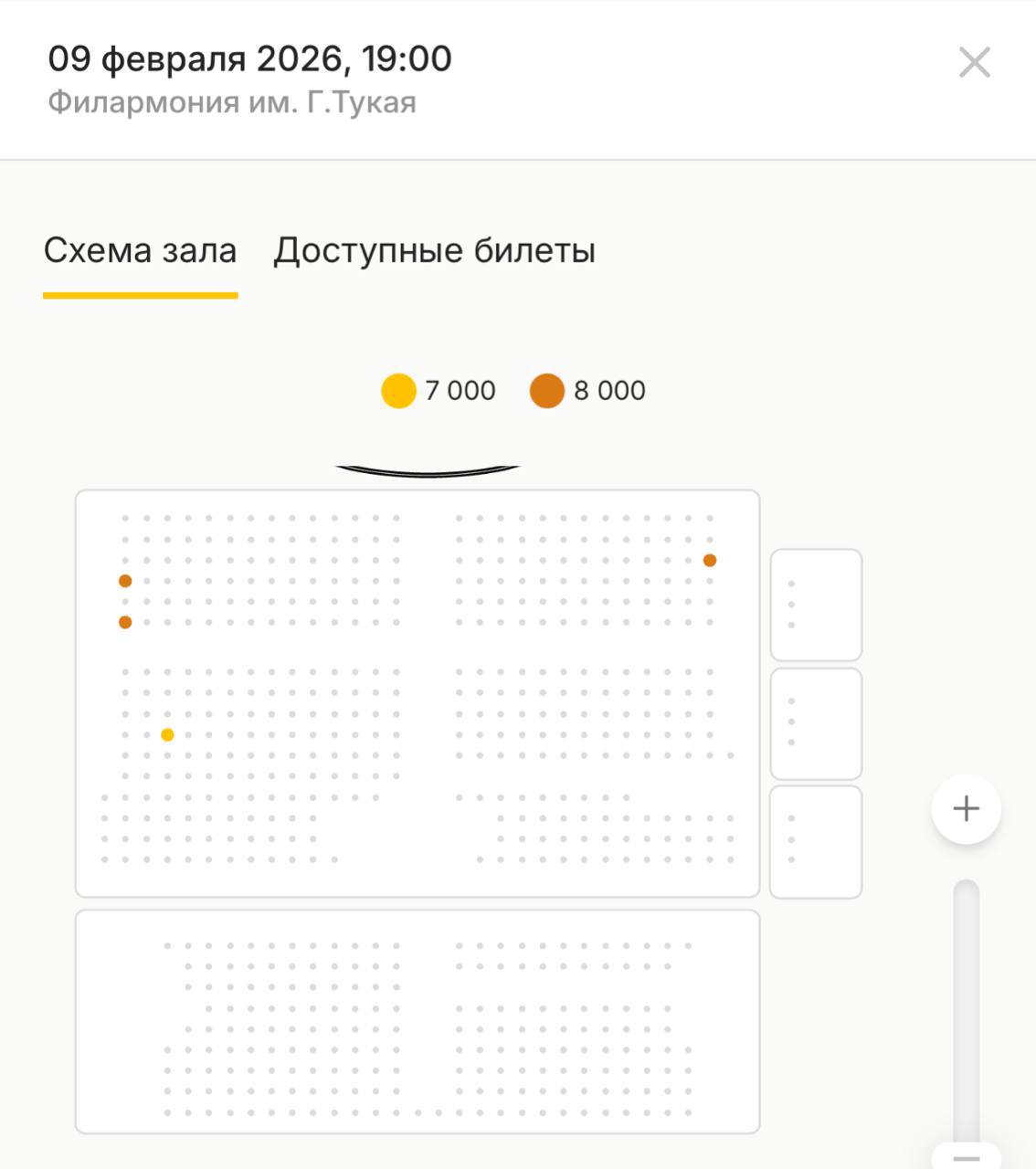1036x1169 pixels.
Task: Switch to the Доступные билеты tab
Action: click(x=435, y=250)
